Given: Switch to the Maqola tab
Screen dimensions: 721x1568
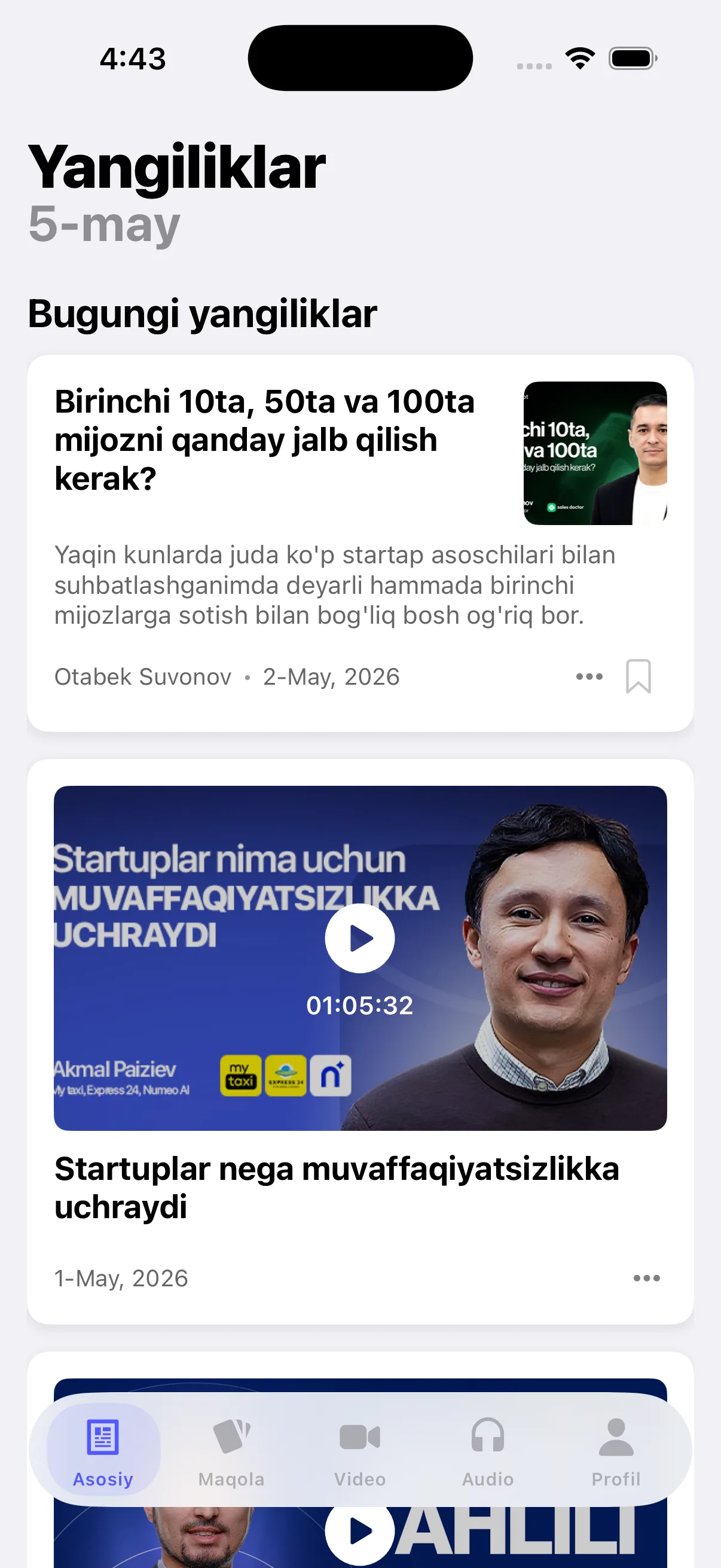Looking at the screenshot, I should (231, 1452).
